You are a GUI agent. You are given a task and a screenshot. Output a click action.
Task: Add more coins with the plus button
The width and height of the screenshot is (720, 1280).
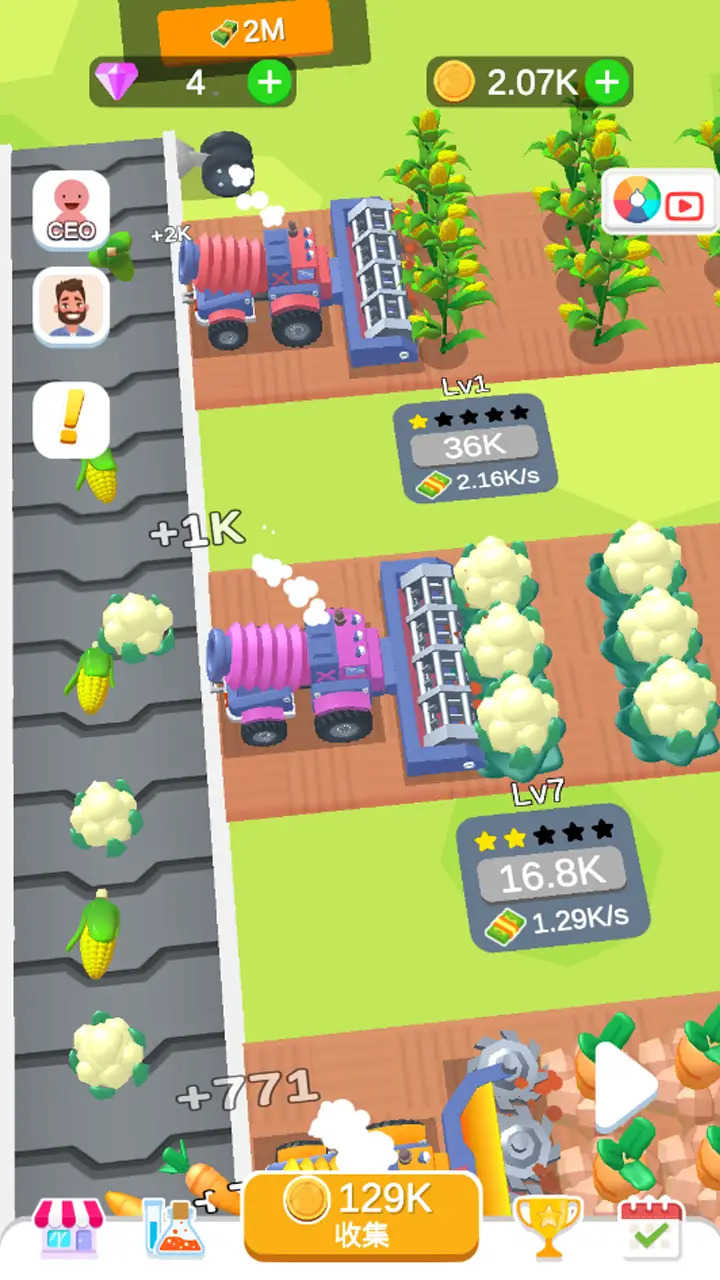click(x=606, y=82)
